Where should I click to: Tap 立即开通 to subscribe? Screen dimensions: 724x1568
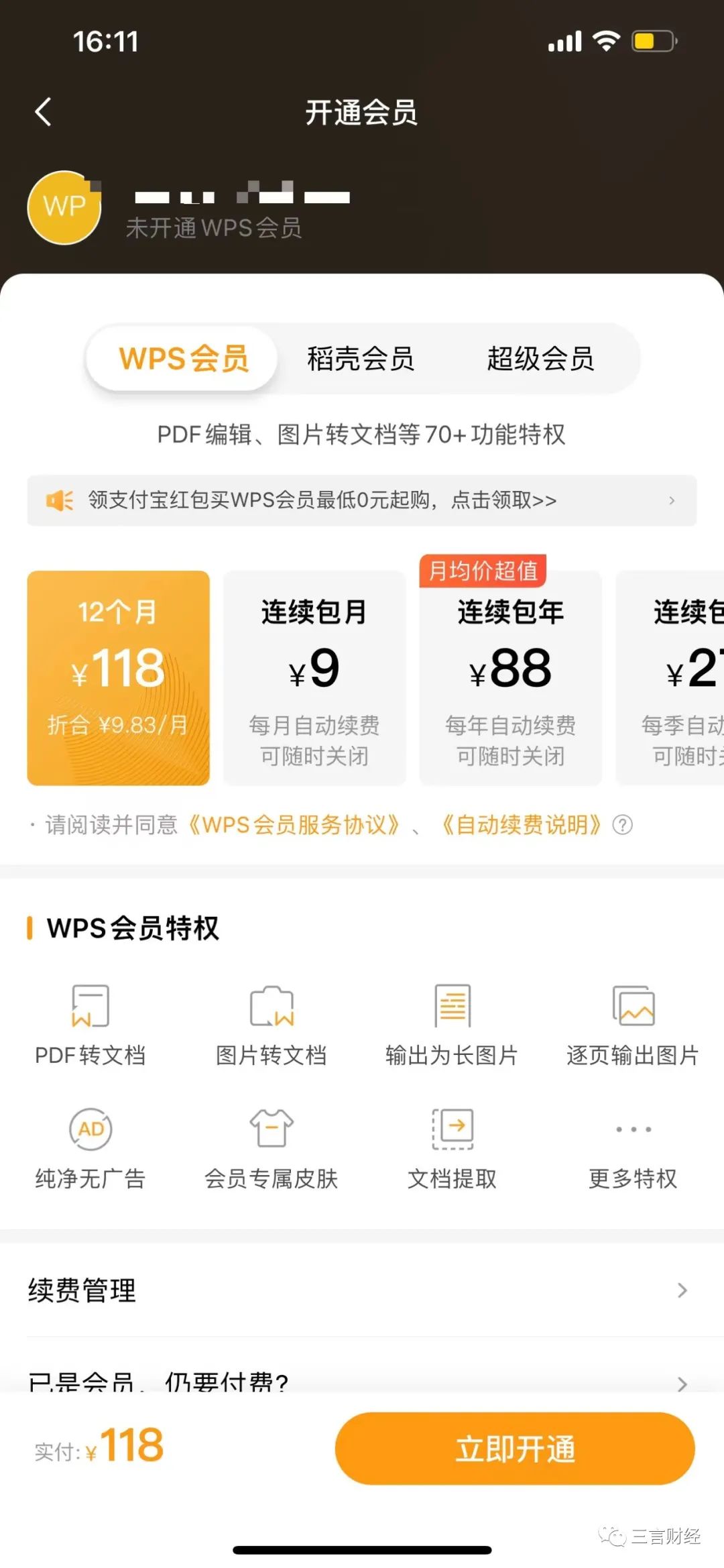[515, 1449]
